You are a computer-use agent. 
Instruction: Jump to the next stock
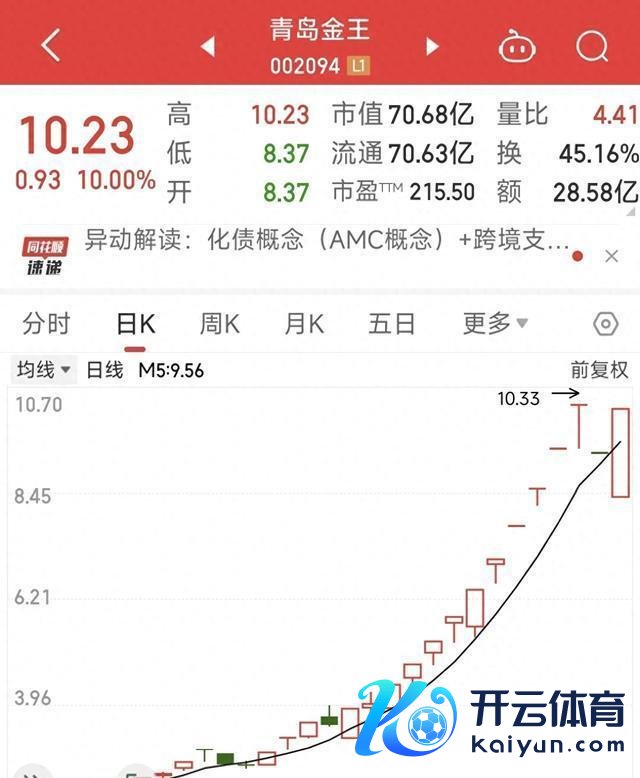tap(432, 46)
